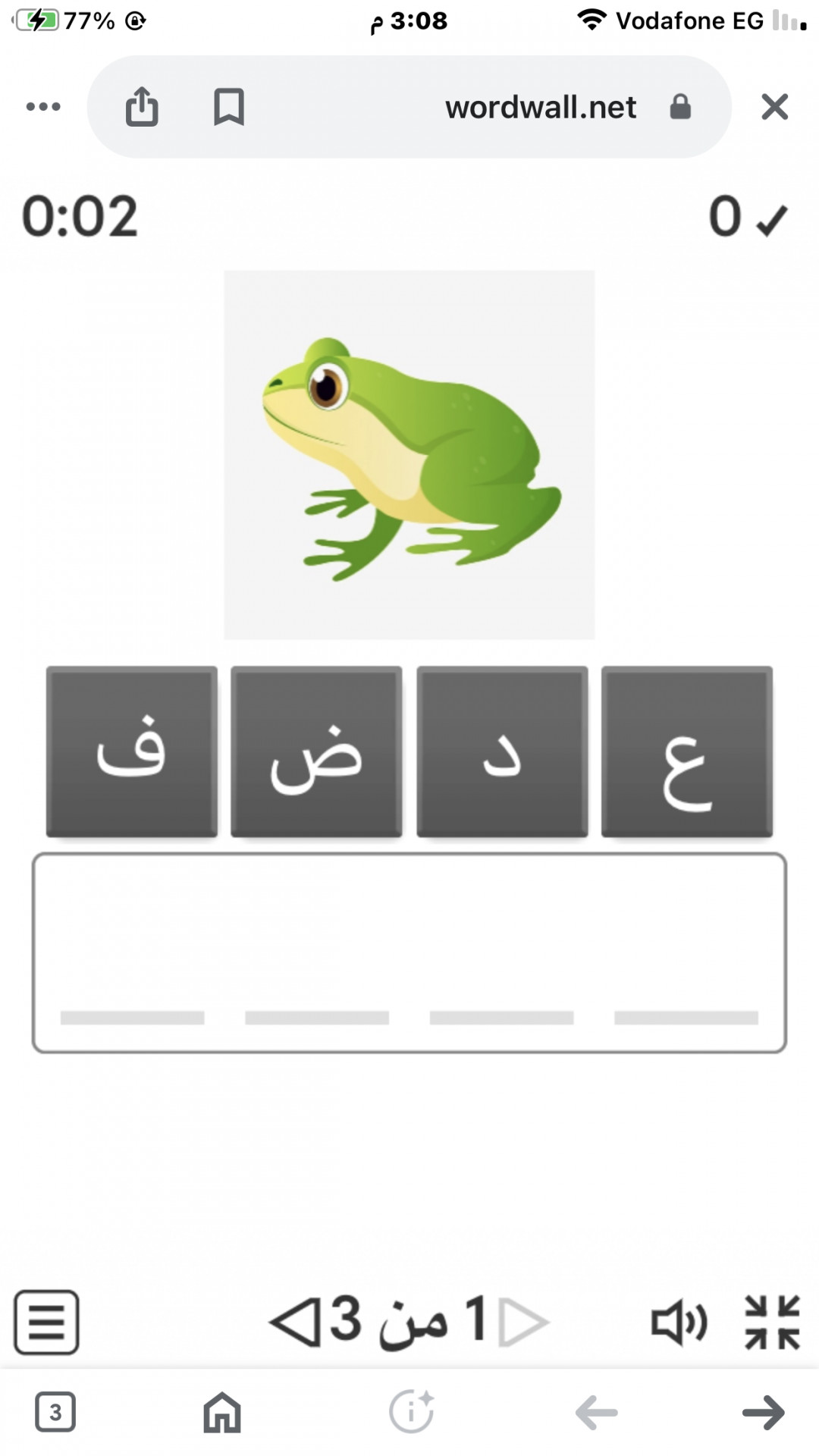Image resolution: width=819 pixels, height=1456 pixels.
Task: Go to the browser home page
Action: [x=222, y=1412]
